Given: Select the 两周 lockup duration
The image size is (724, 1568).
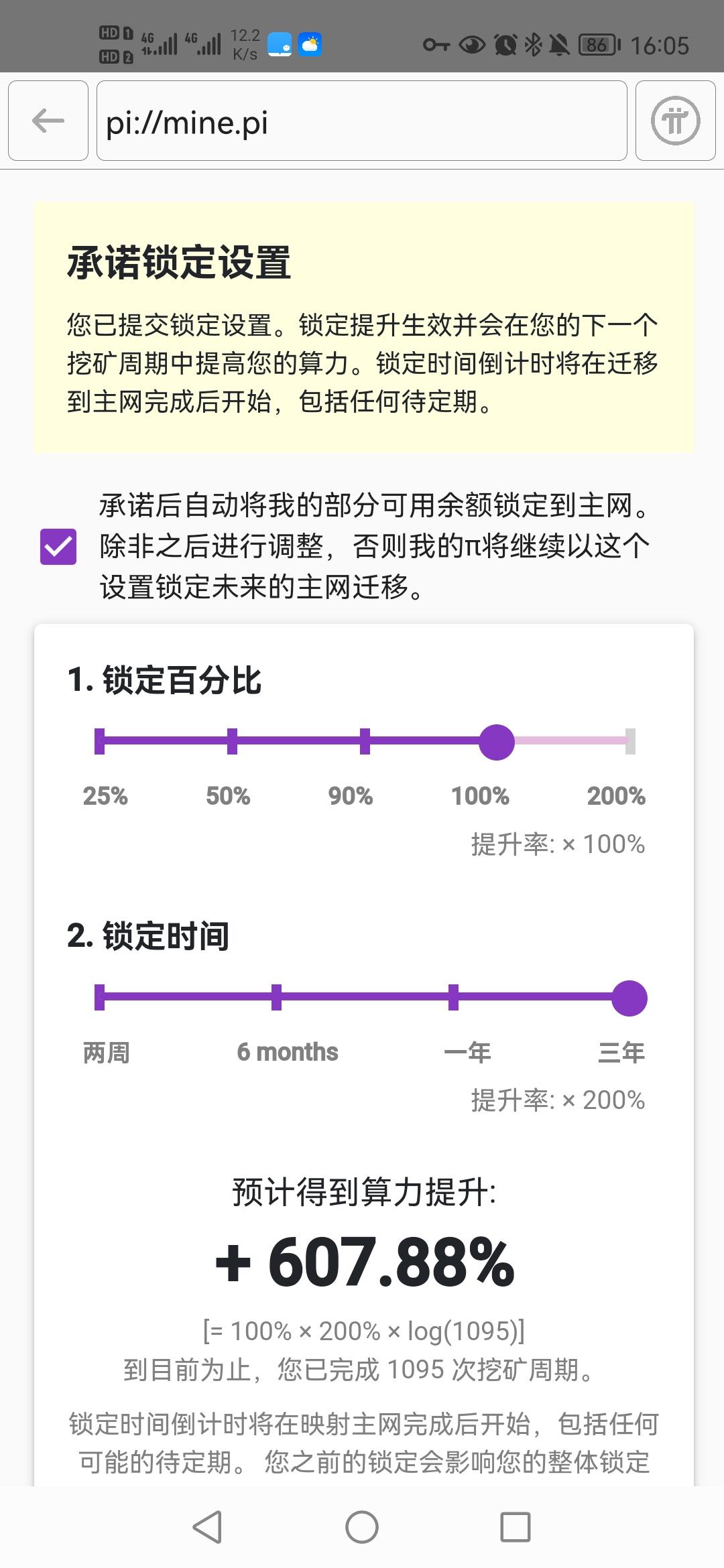Looking at the screenshot, I should [100, 998].
